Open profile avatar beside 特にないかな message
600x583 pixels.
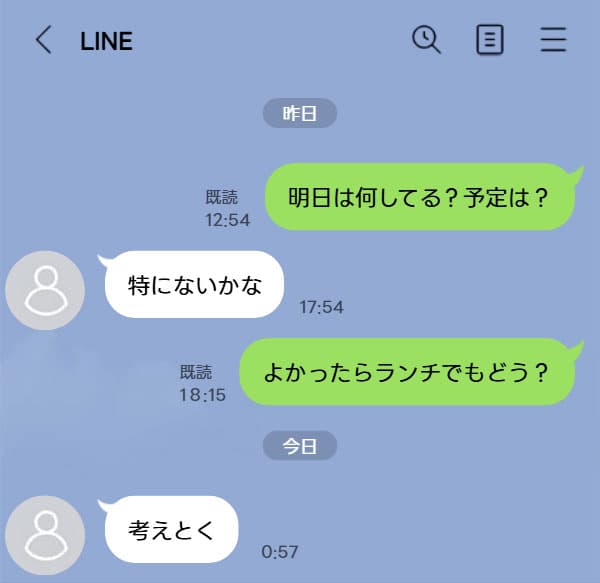(44, 290)
